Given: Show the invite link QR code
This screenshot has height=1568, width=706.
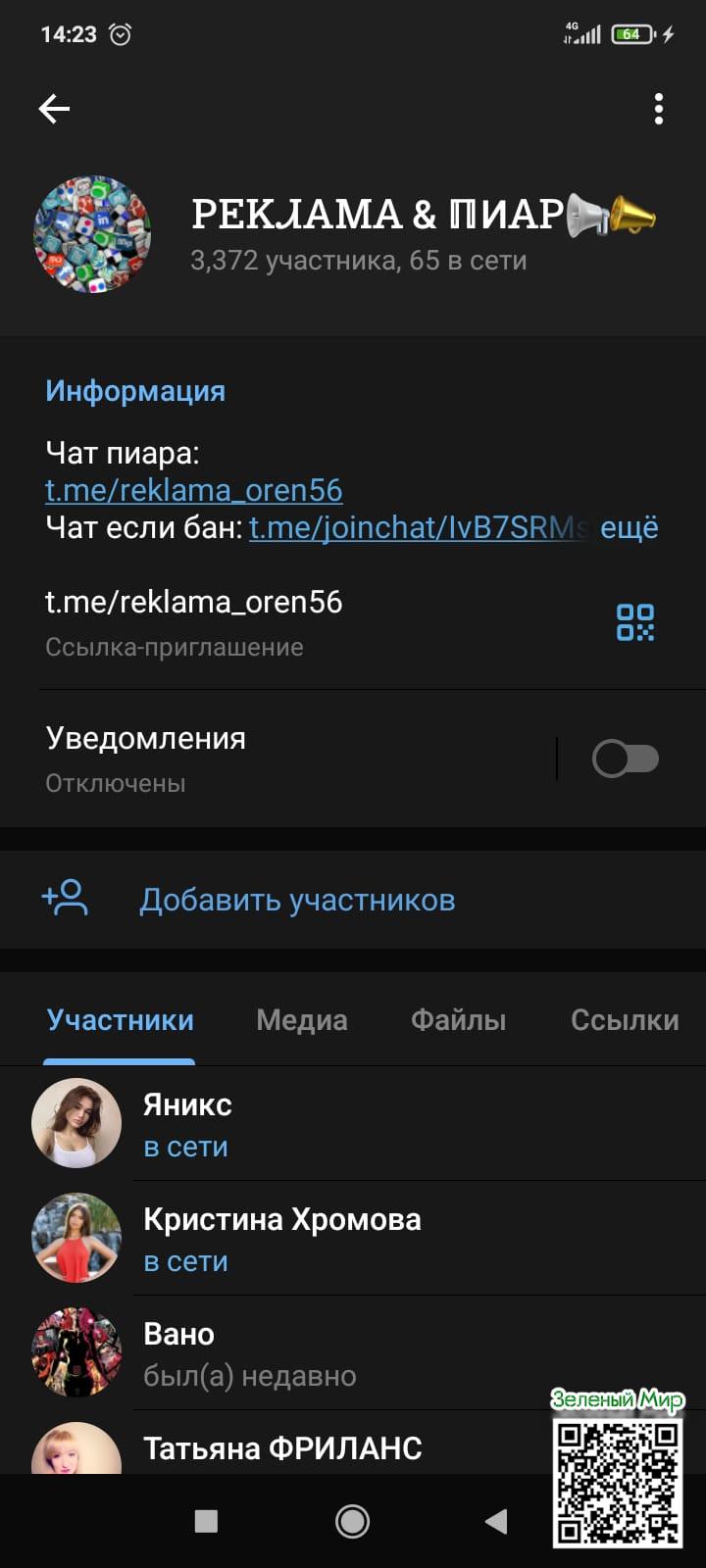Looking at the screenshot, I should [x=634, y=622].
